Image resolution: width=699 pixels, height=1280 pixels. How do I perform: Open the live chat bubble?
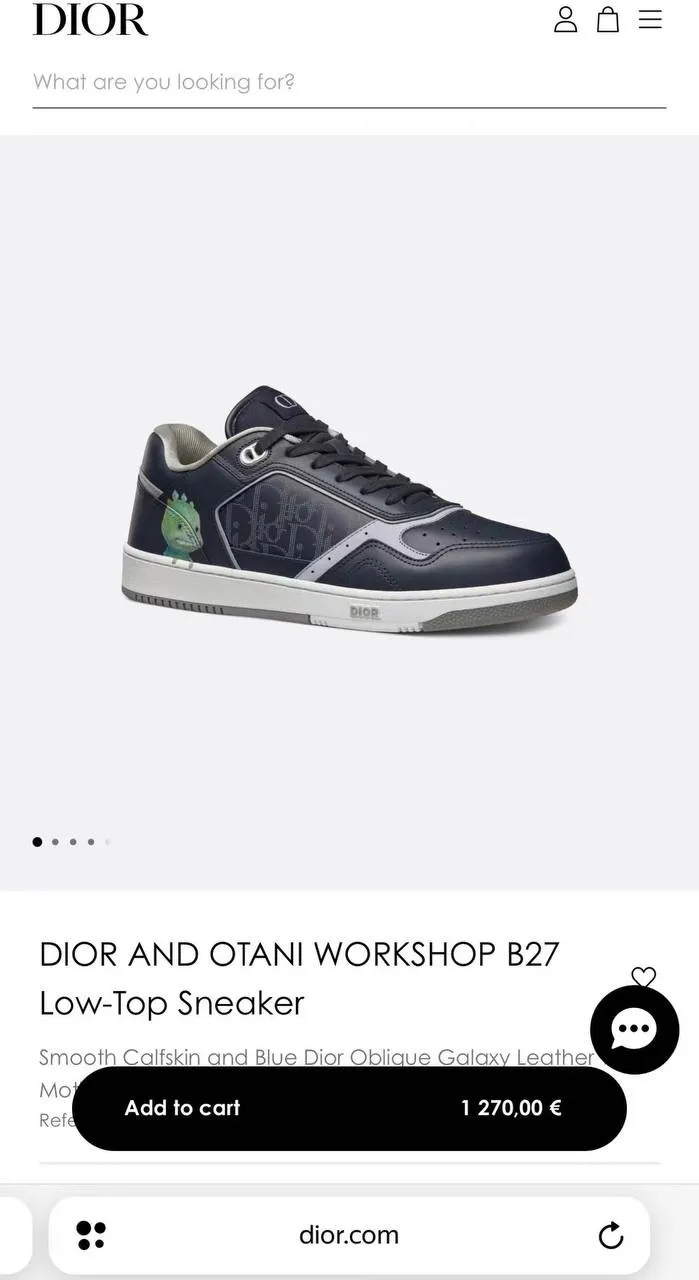click(634, 1030)
